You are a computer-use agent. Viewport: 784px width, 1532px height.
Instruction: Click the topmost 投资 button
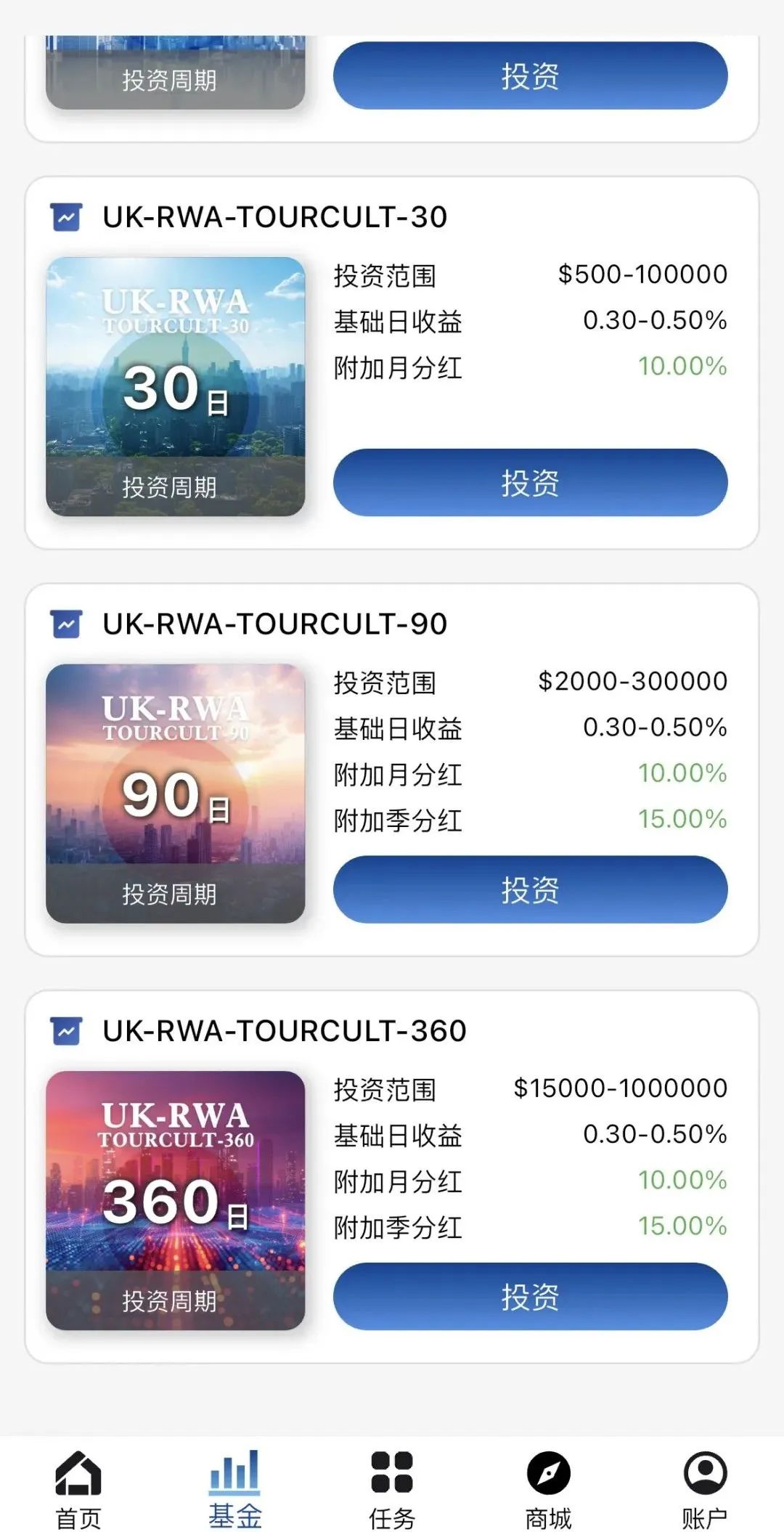point(530,75)
